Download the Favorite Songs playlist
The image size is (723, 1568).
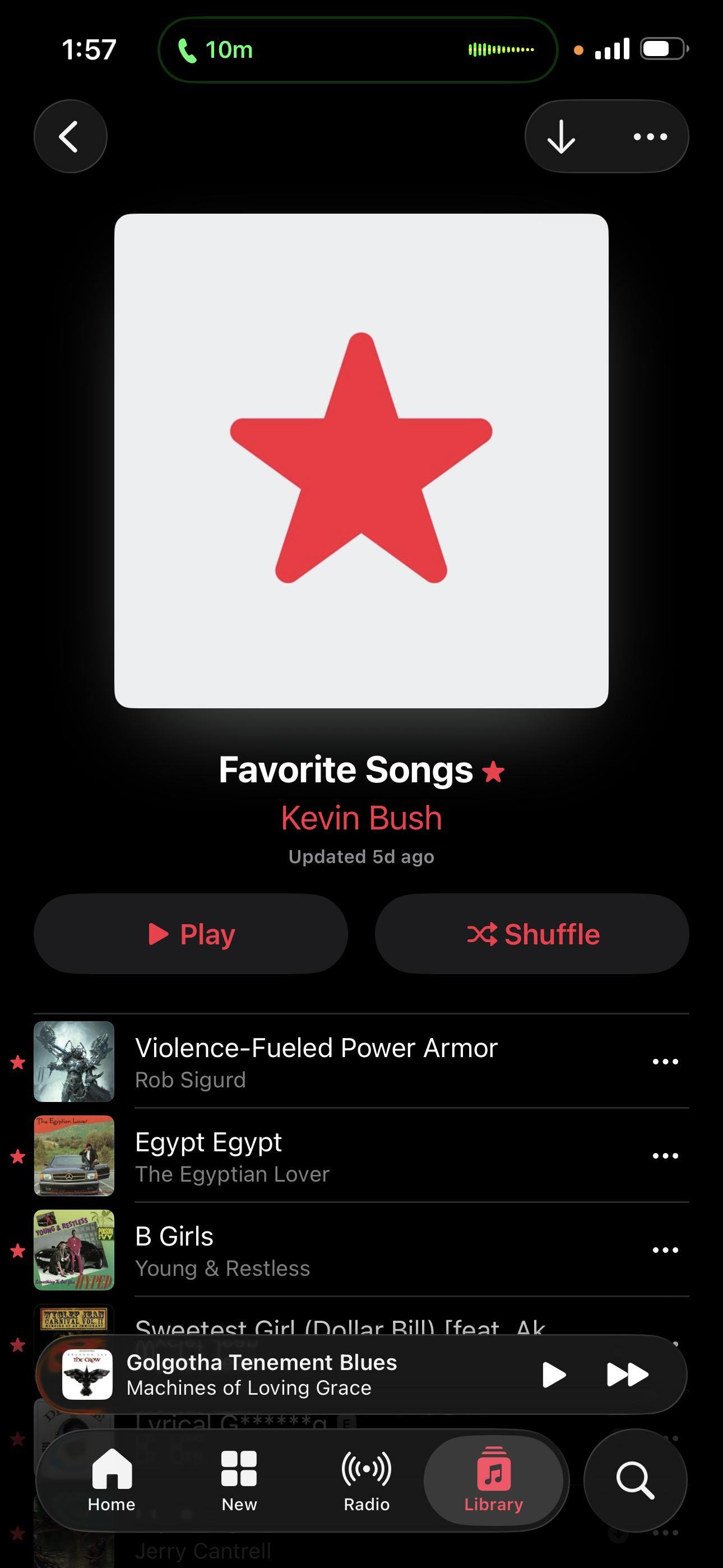561,136
